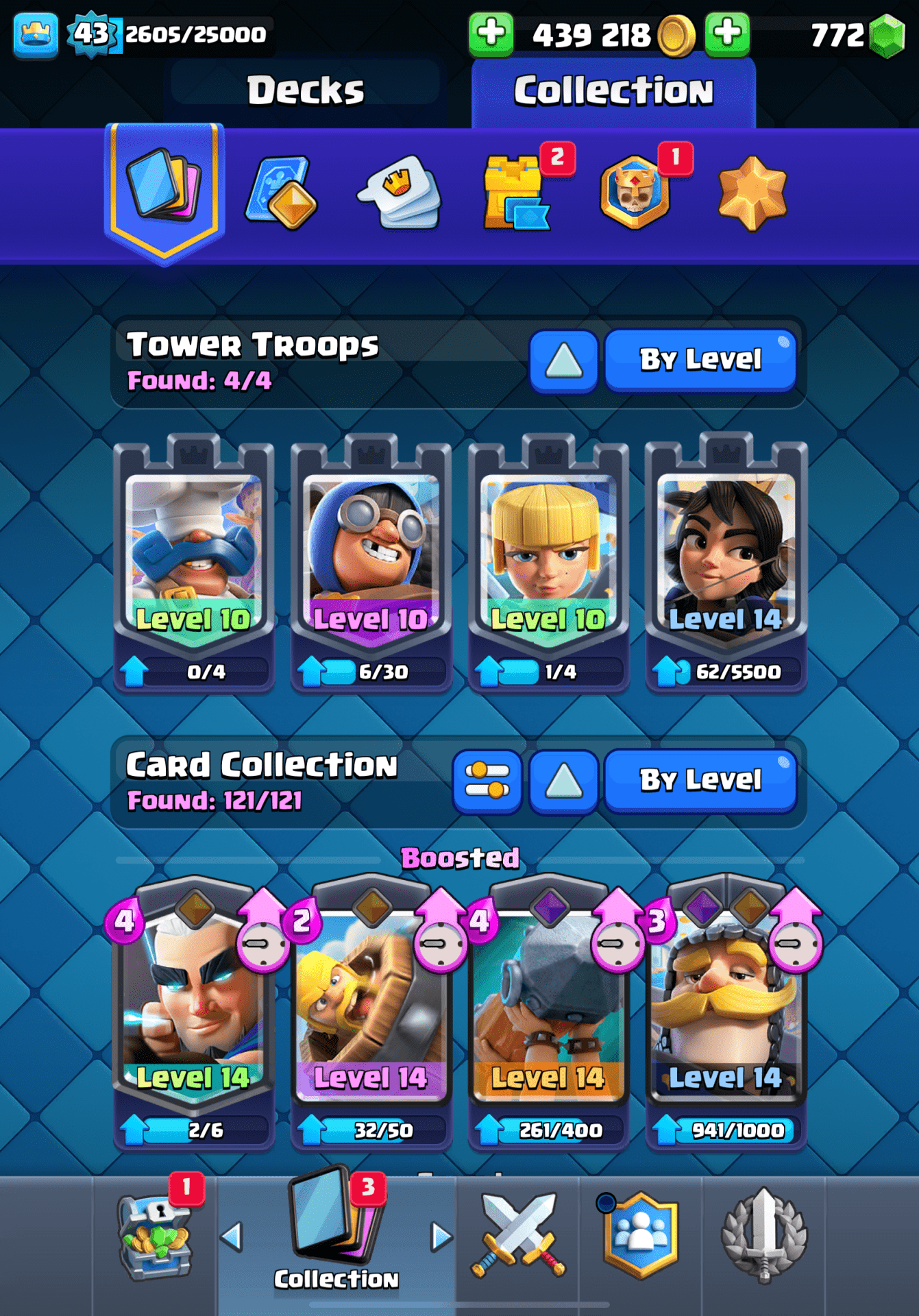Open the banner tokens section

(400, 192)
